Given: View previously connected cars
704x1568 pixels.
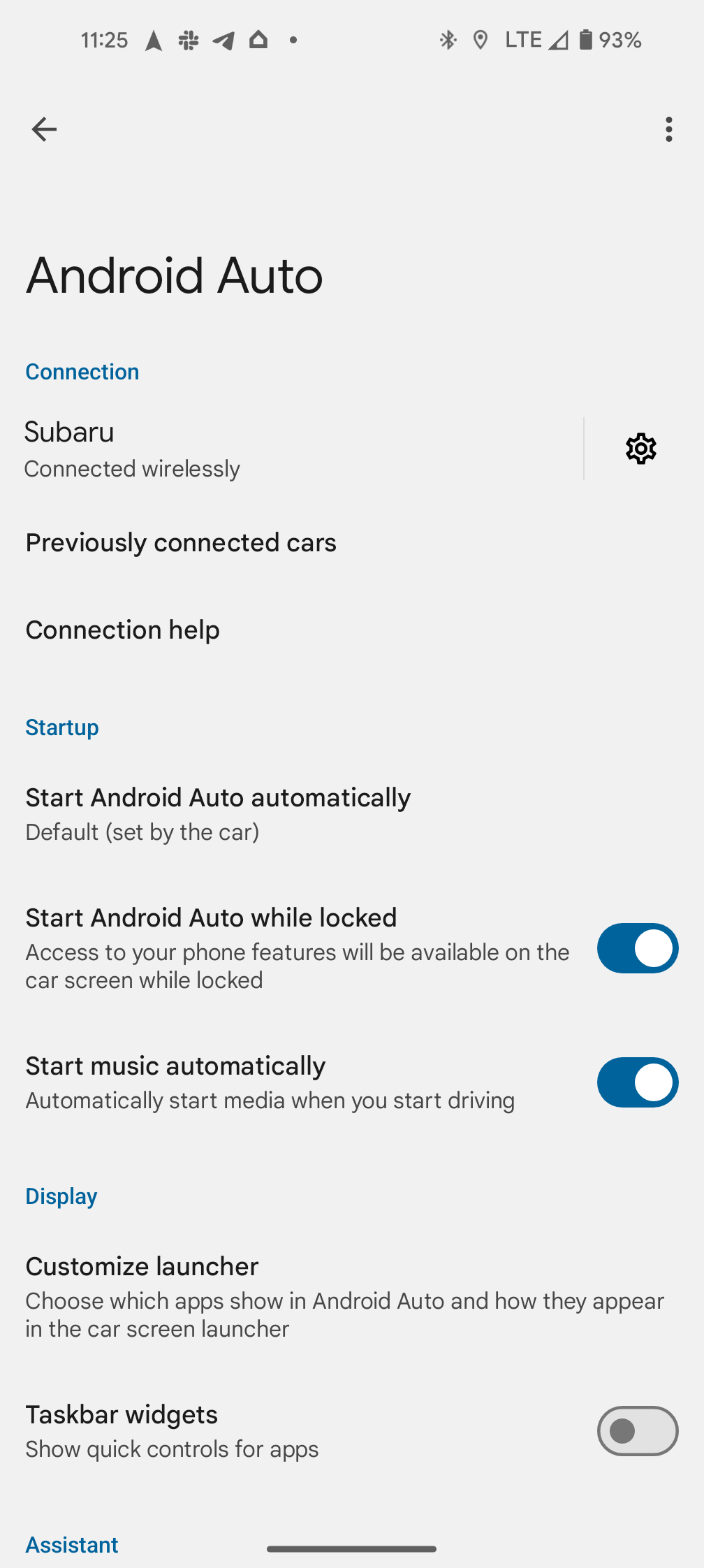Looking at the screenshot, I should point(352,543).
